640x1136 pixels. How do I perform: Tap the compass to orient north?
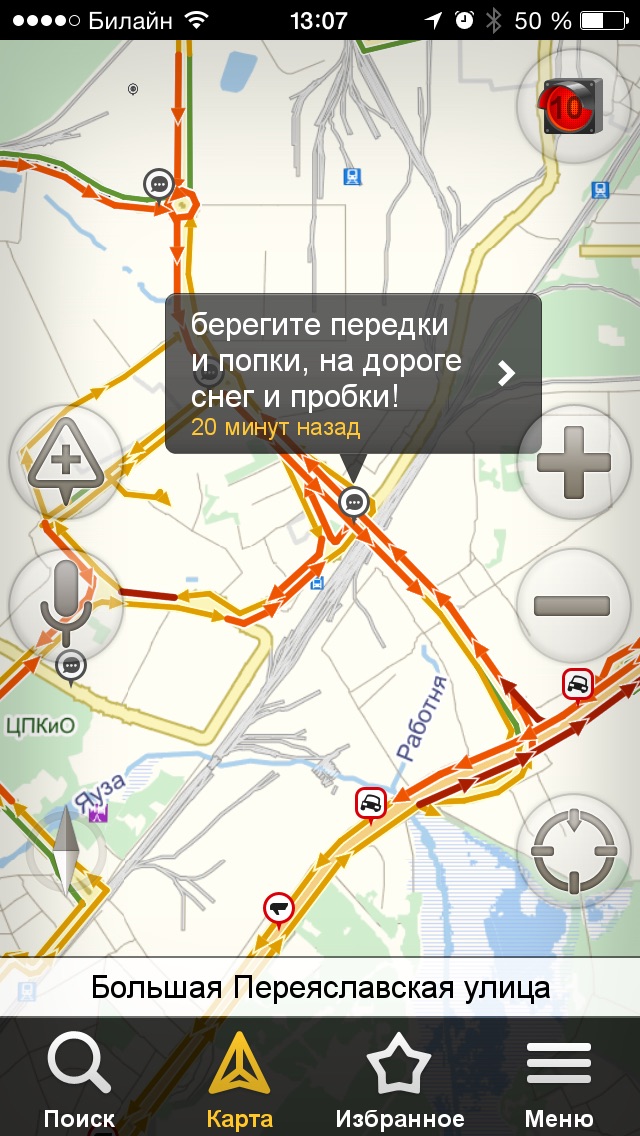pos(66,851)
